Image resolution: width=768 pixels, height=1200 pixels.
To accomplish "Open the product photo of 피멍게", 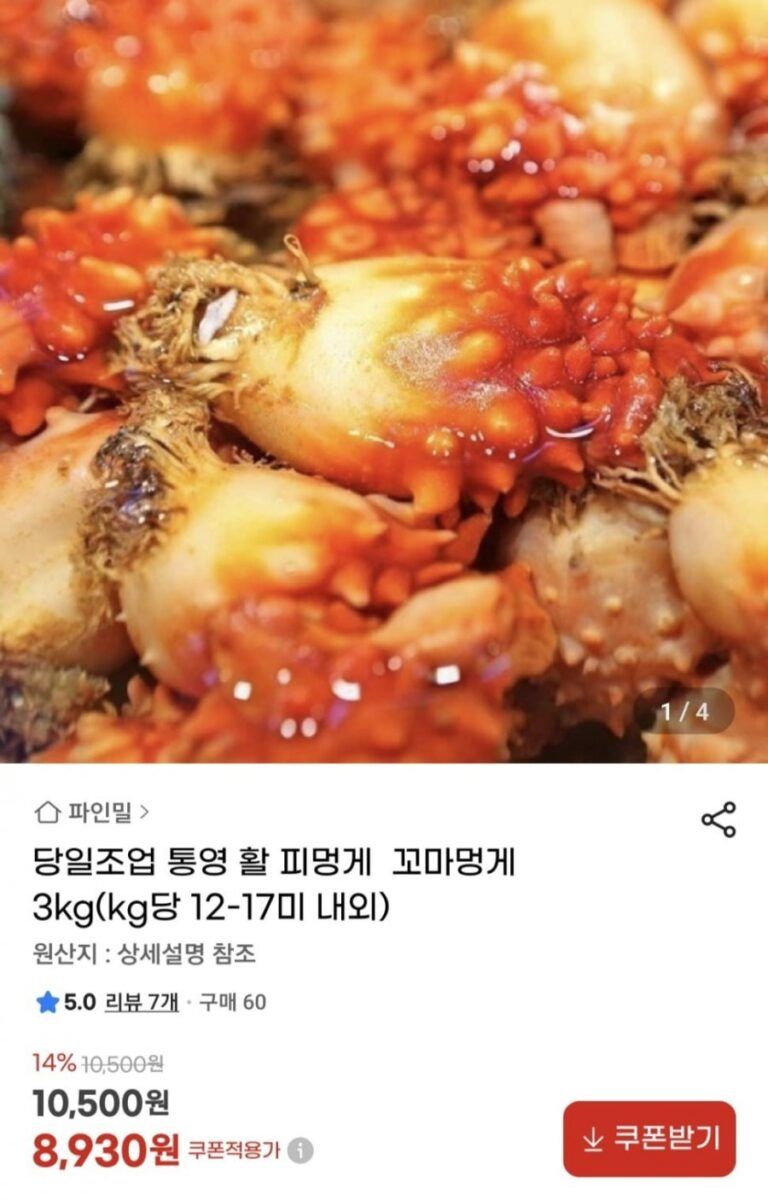I will click(x=384, y=380).
